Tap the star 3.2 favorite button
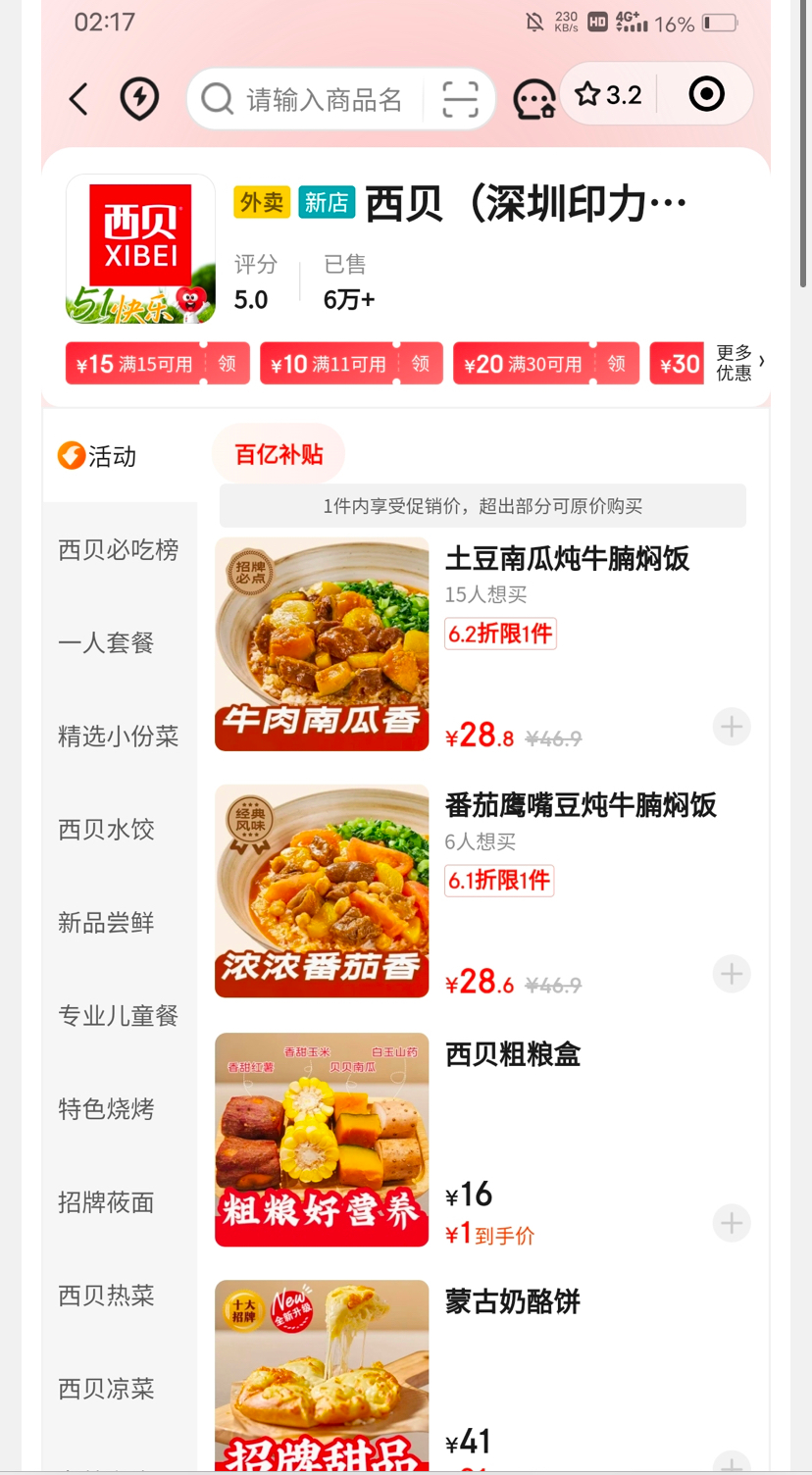Image resolution: width=812 pixels, height=1475 pixels. coord(608,95)
